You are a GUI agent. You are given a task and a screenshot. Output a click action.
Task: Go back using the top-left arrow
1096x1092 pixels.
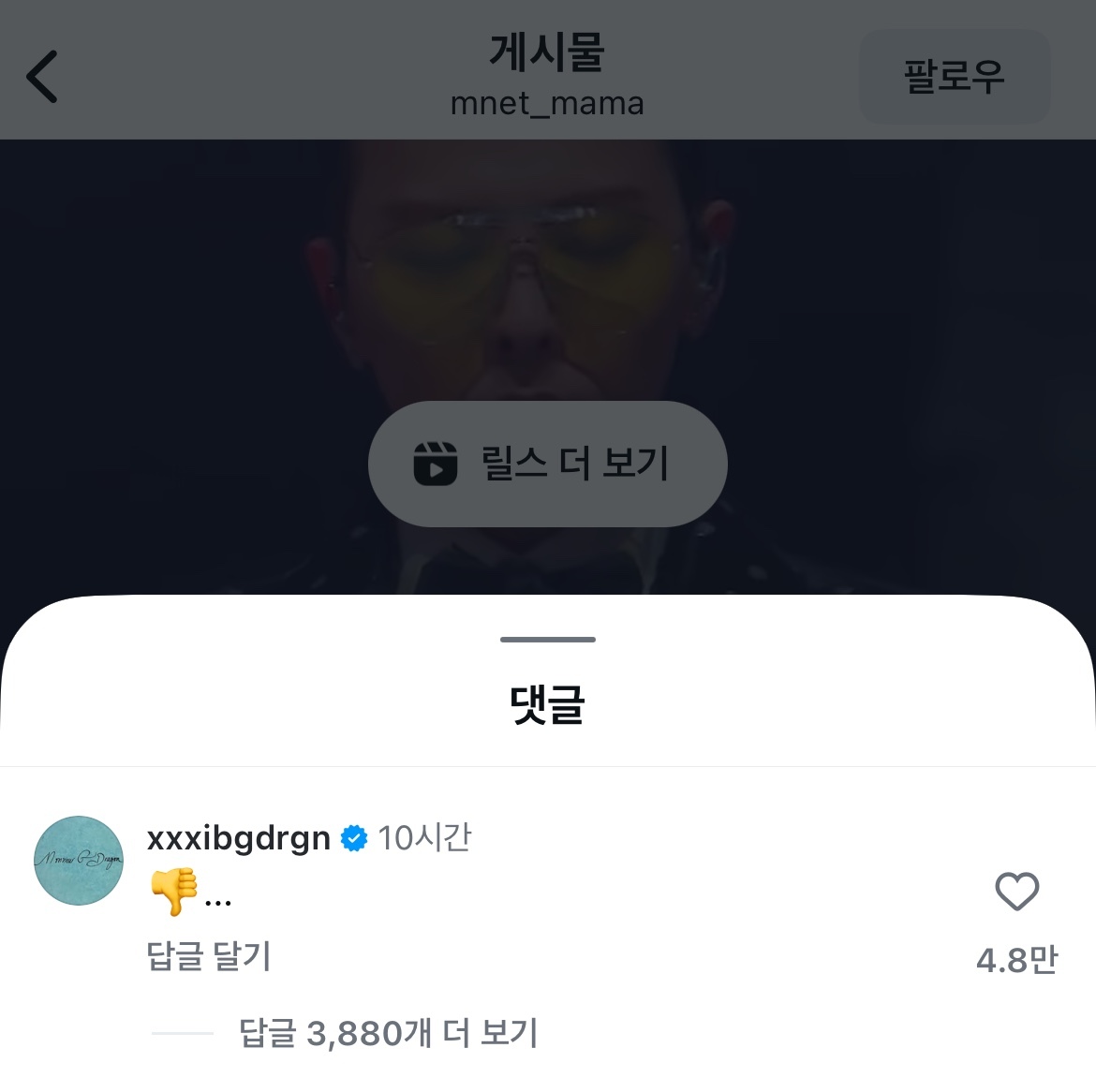42,77
